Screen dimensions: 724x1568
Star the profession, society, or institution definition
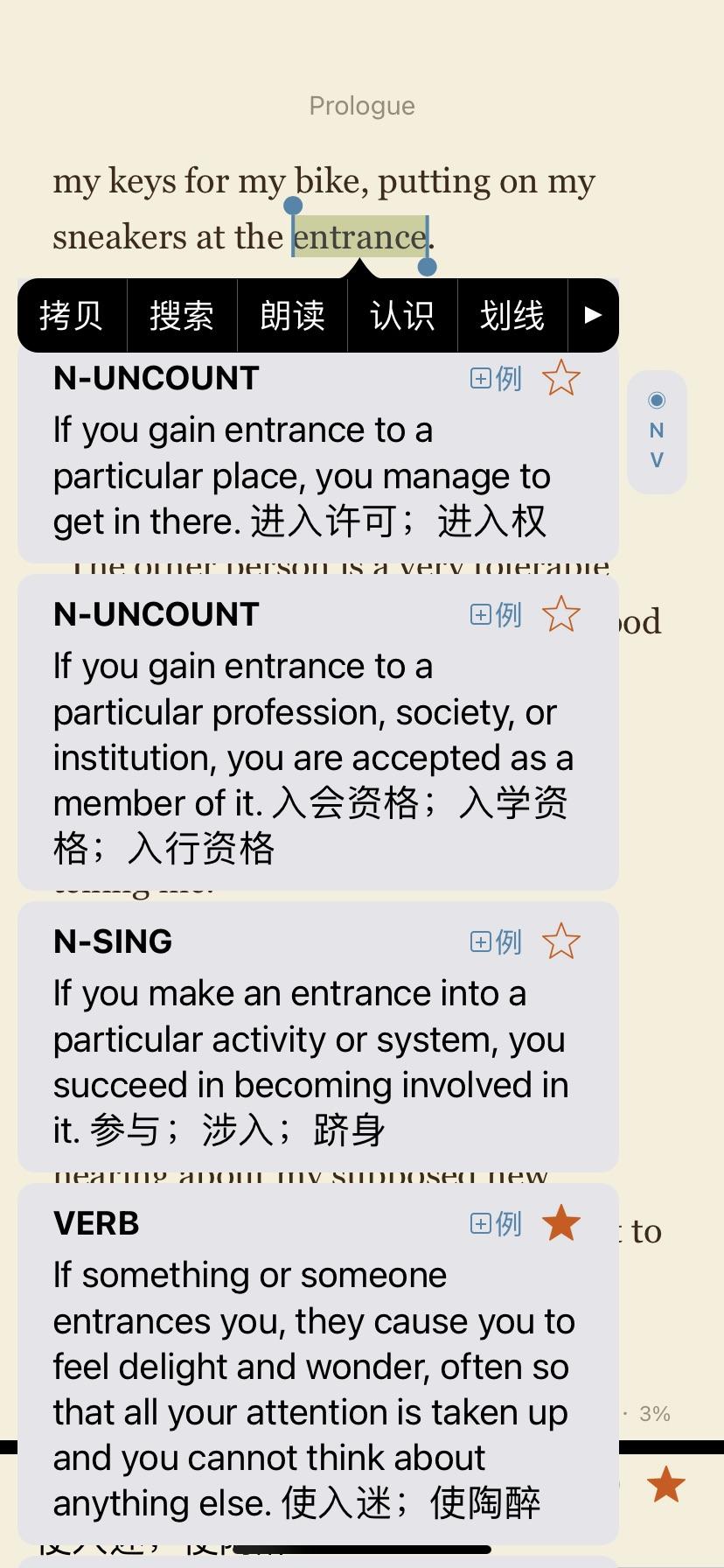560,614
